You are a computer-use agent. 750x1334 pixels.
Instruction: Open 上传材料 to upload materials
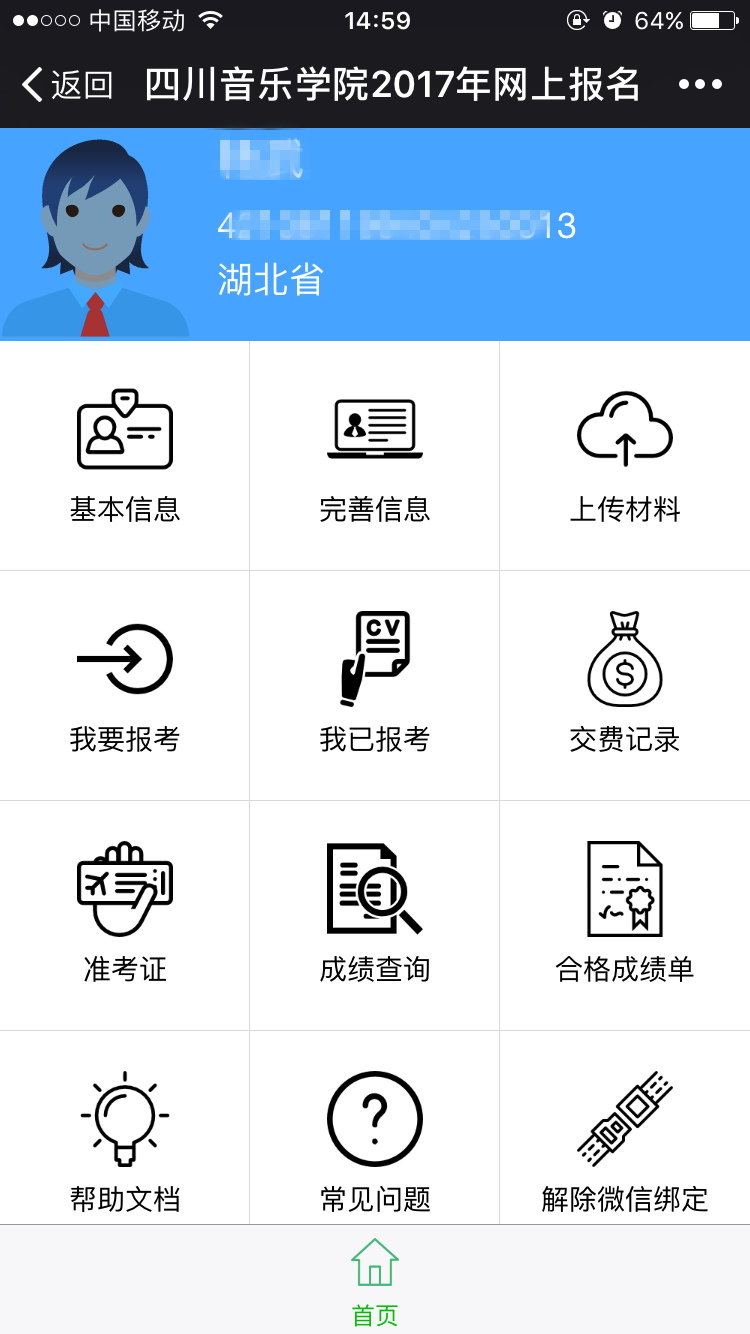pyautogui.click(x=625, y=456)
